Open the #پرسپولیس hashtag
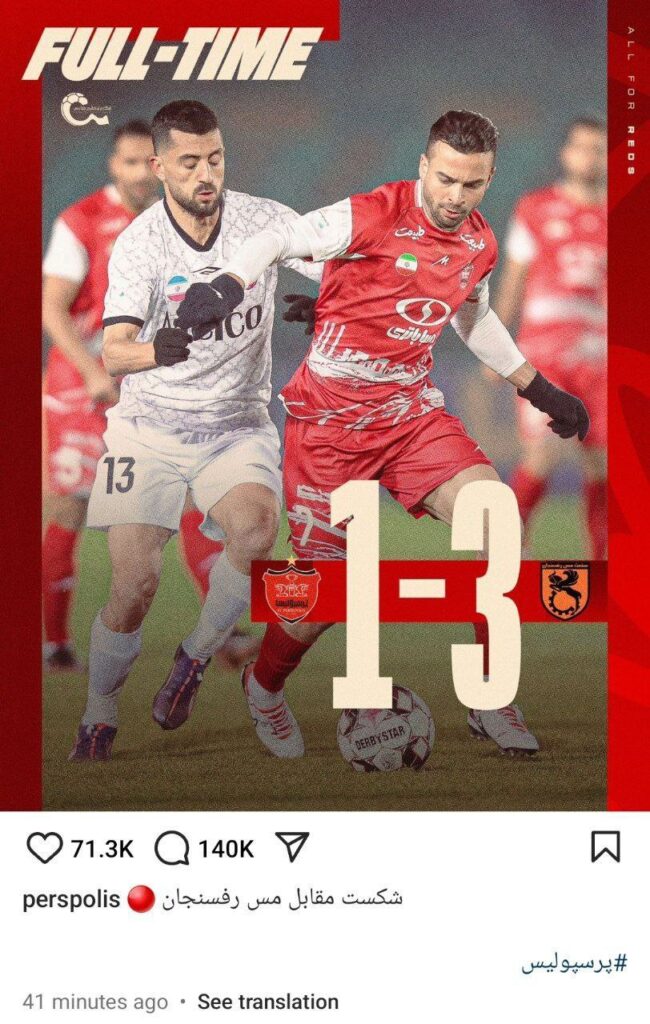The height and width of the screenshot is (1024, 650). [x=574, y=964]
